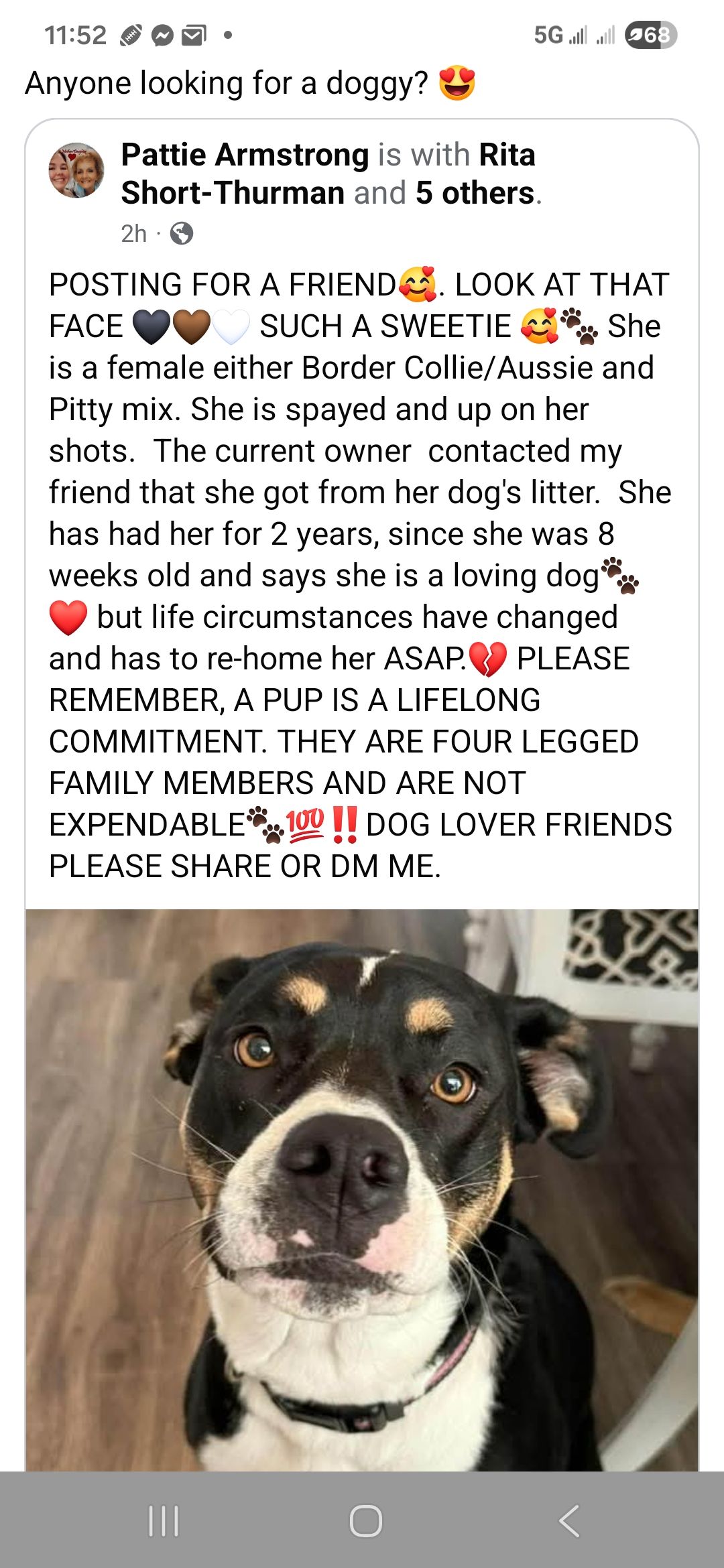Screen dimensions: 724x1568
Task: Go back with the system back button
Action: (x=568, y=1520)
